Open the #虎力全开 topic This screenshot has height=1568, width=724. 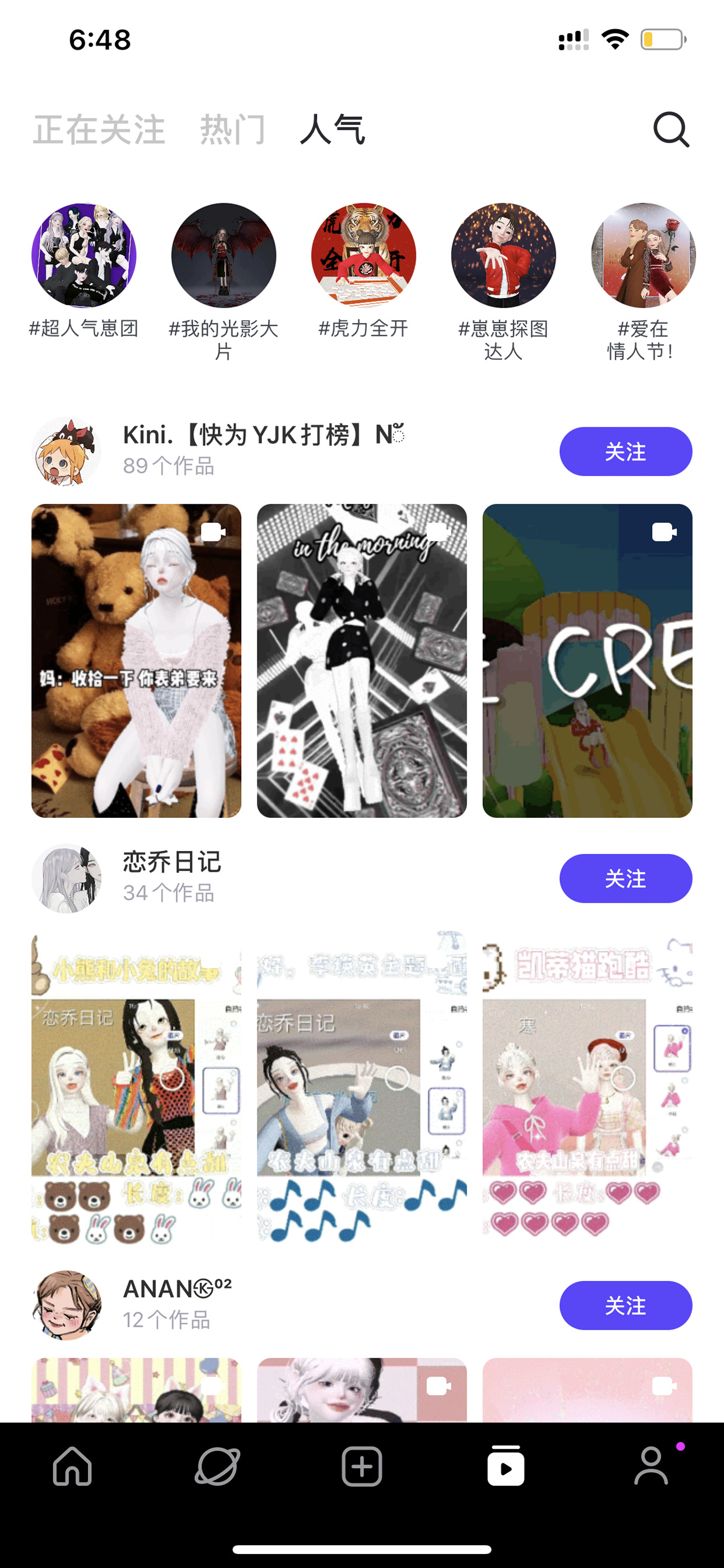point(364,272)
